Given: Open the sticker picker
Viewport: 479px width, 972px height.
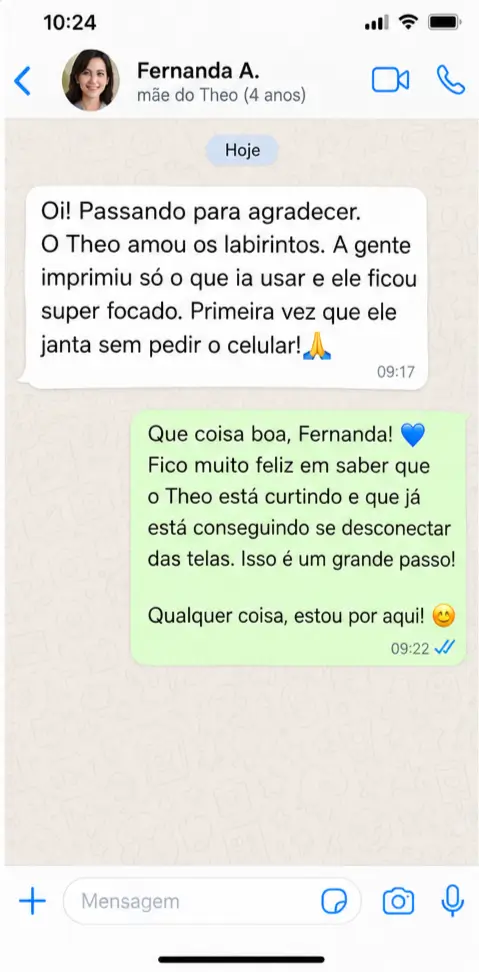Looking at the screenshot, I should (334, 901).
